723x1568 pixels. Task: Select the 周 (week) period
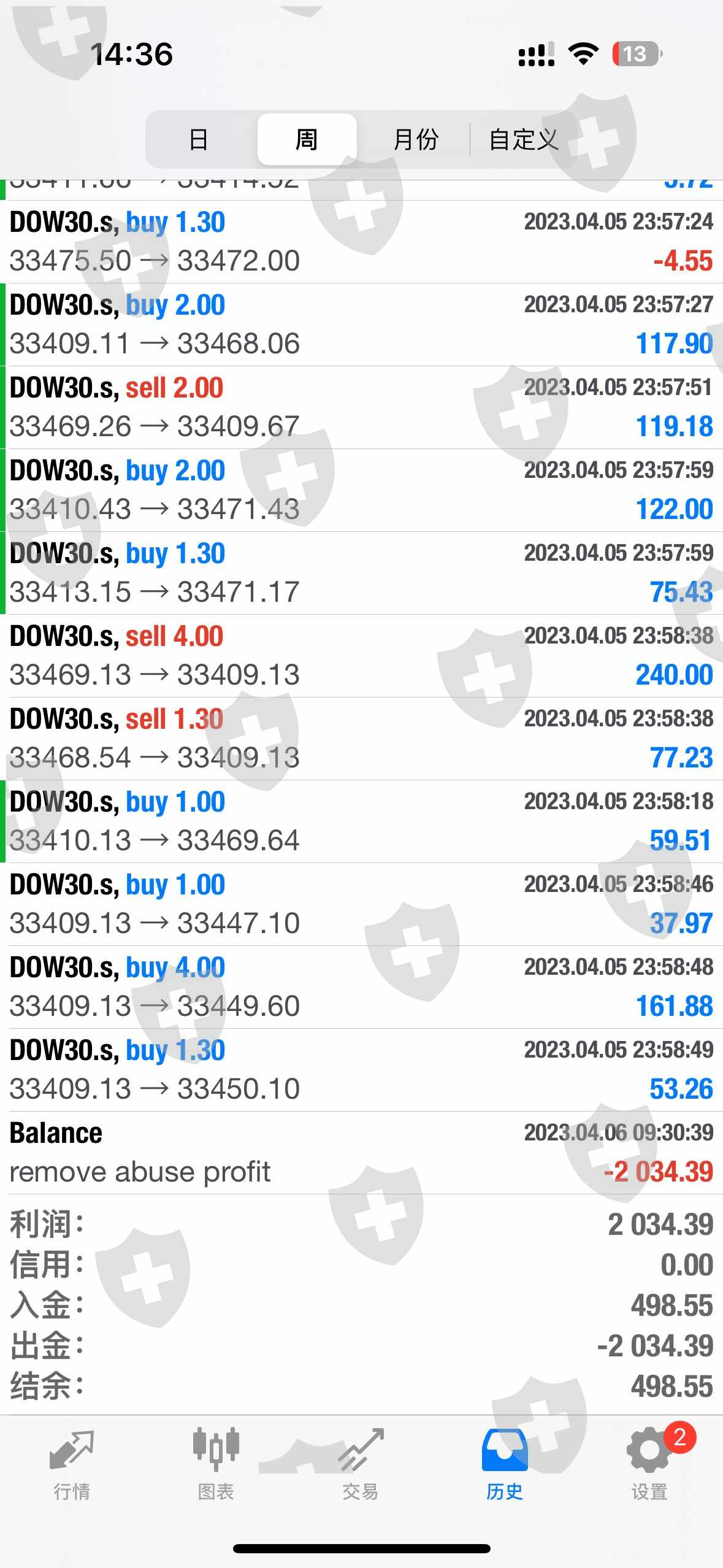tap(307, 139)
